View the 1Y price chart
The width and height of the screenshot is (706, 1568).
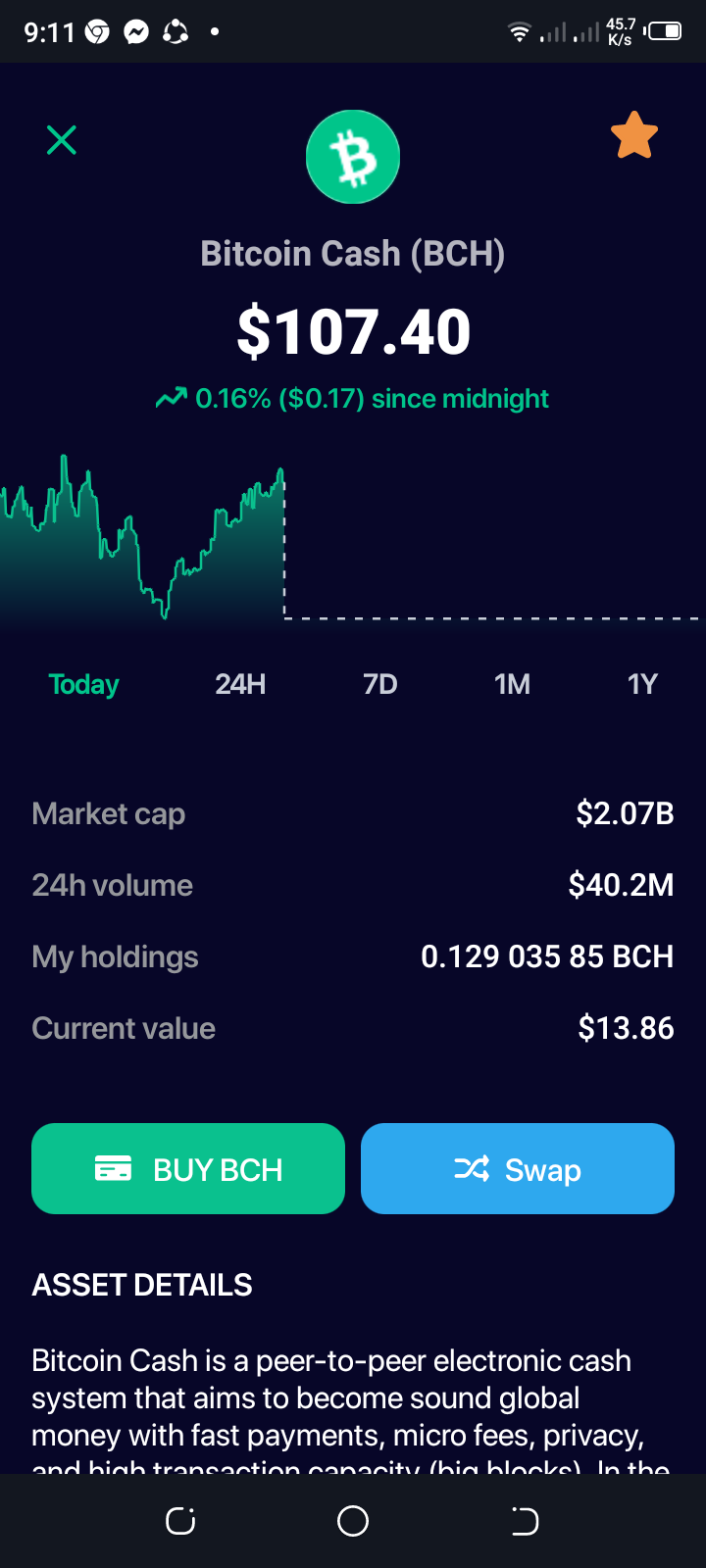(x=642, y=684)
